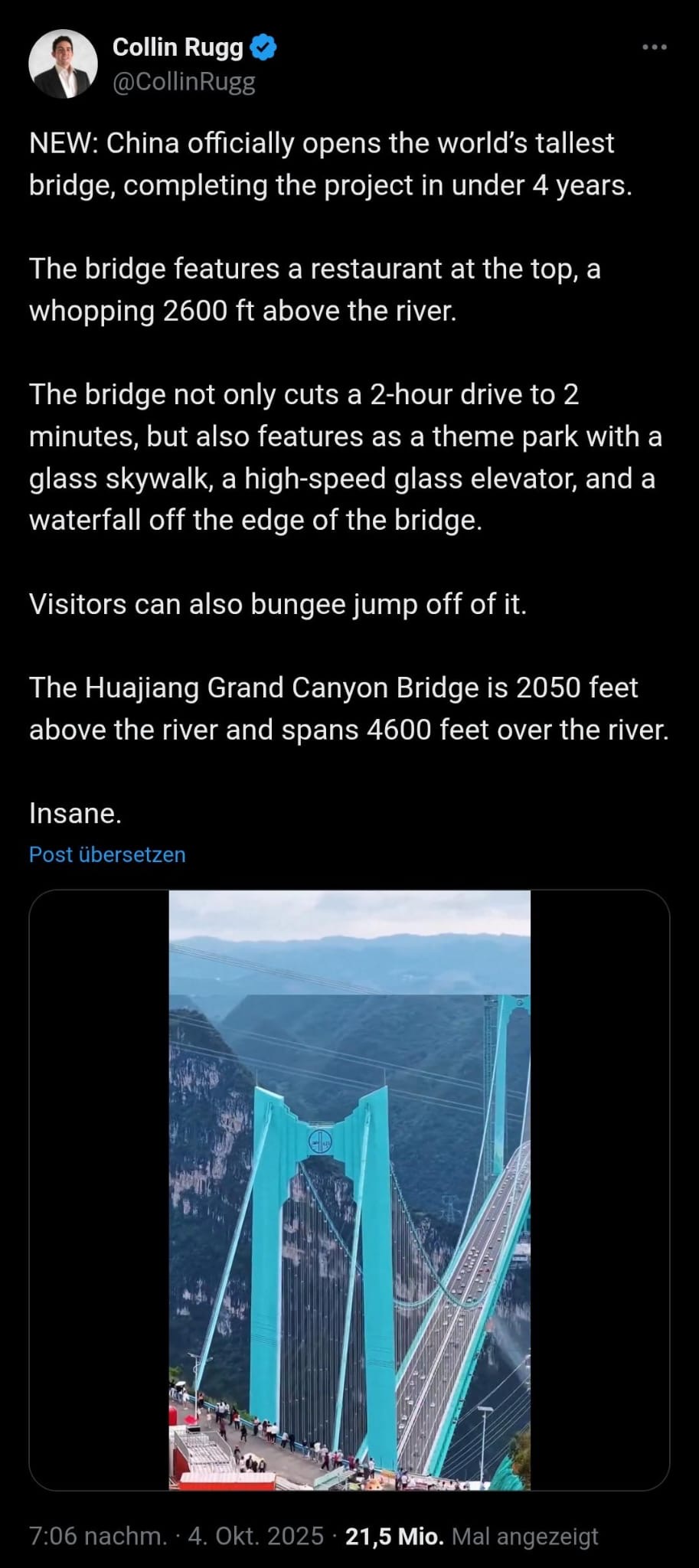The width and height of the screenshot is (699, 1568).
Task: Tap the Collin Rugg account name
Action: (178, 47)
